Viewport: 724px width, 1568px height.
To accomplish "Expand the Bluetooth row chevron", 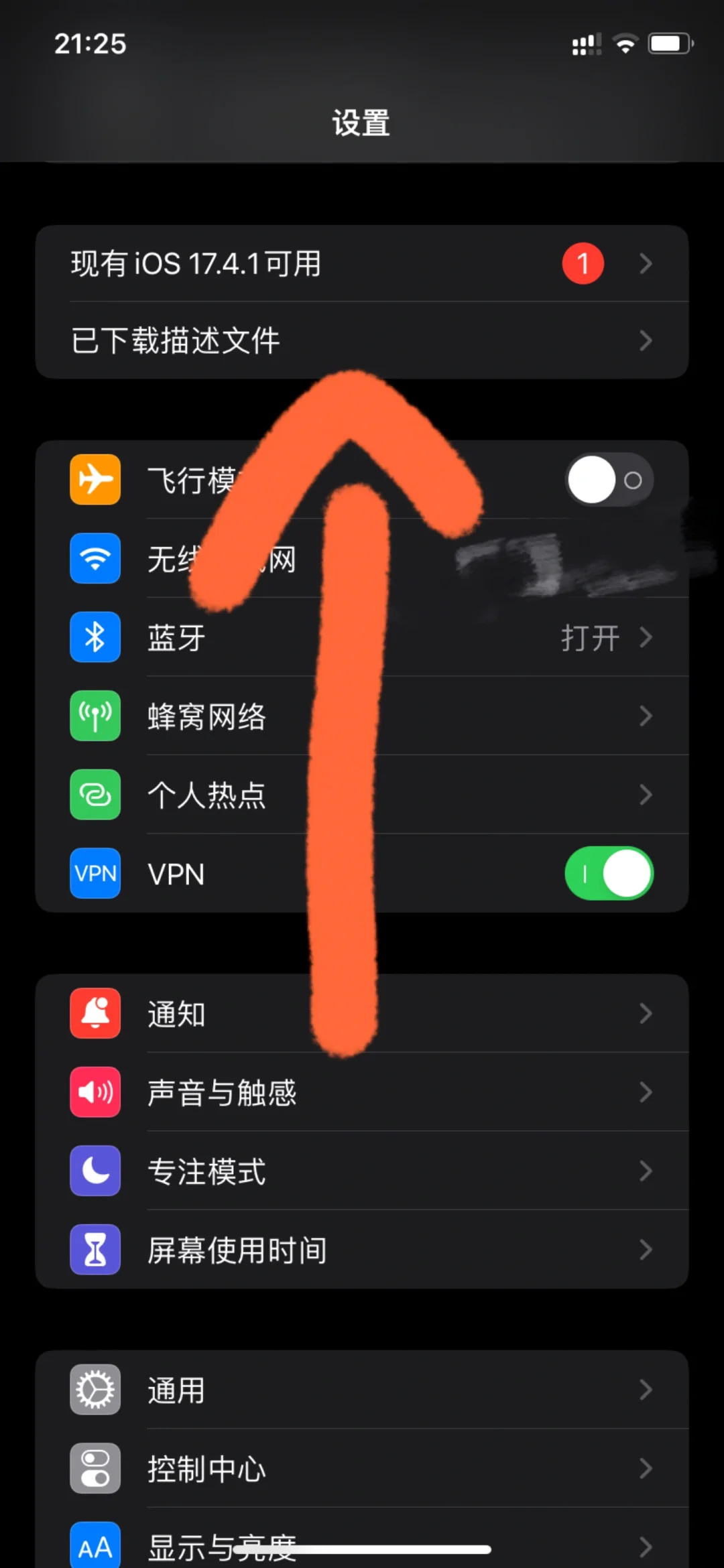I will pos(645,637).
